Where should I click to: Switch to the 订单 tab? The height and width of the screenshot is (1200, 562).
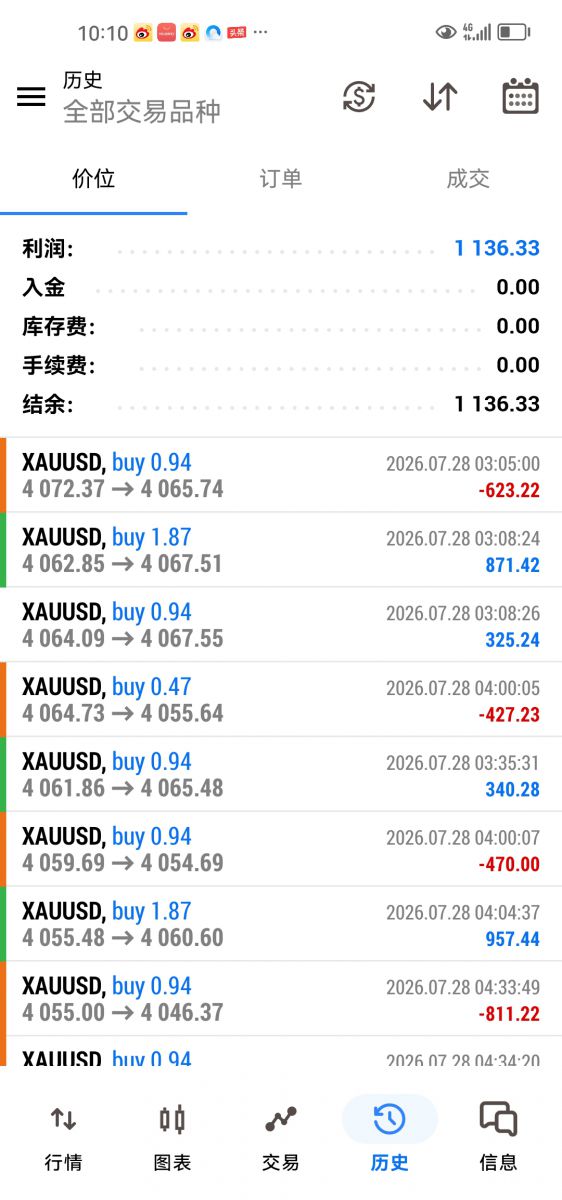pyautogui.click(x=281, y=179)
